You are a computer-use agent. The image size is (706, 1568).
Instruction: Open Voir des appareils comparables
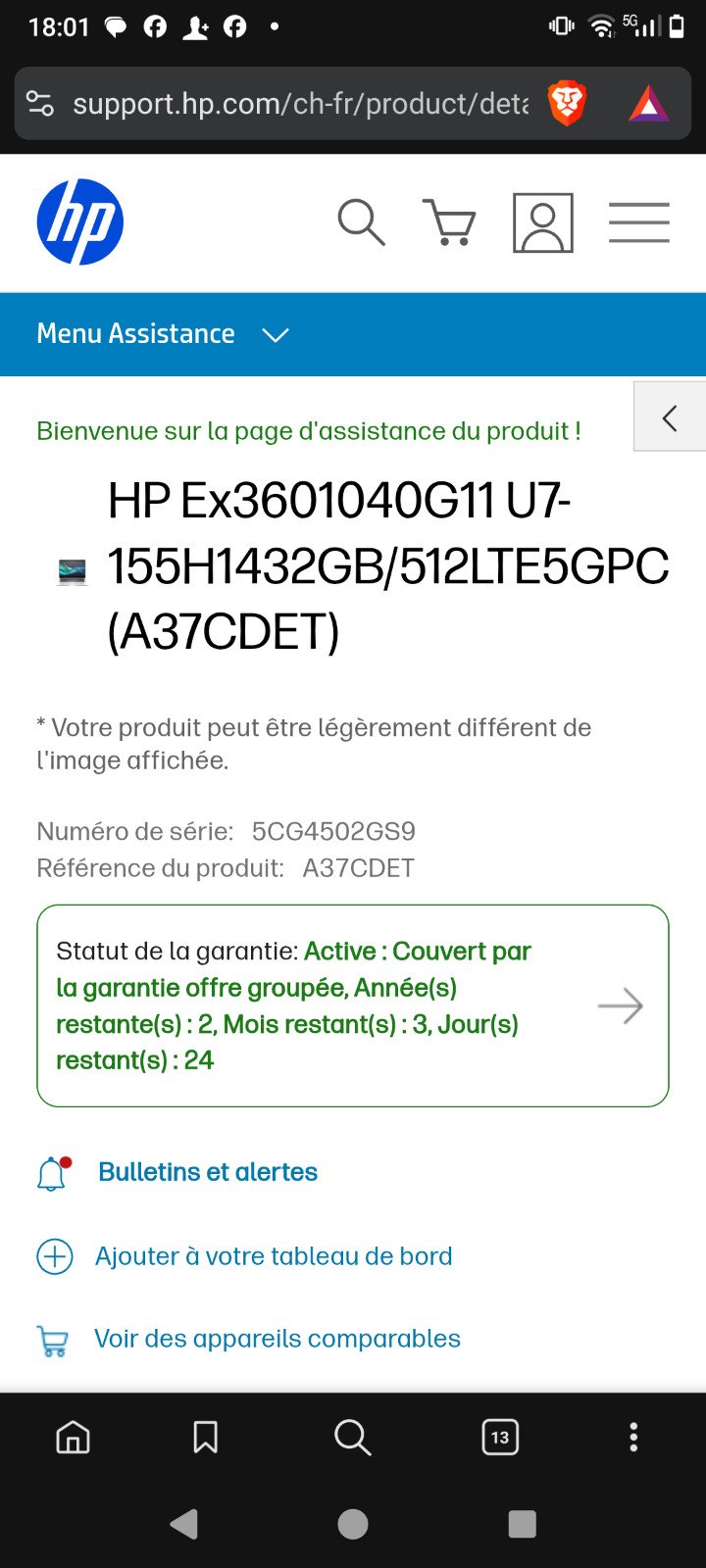point(277,1339)
